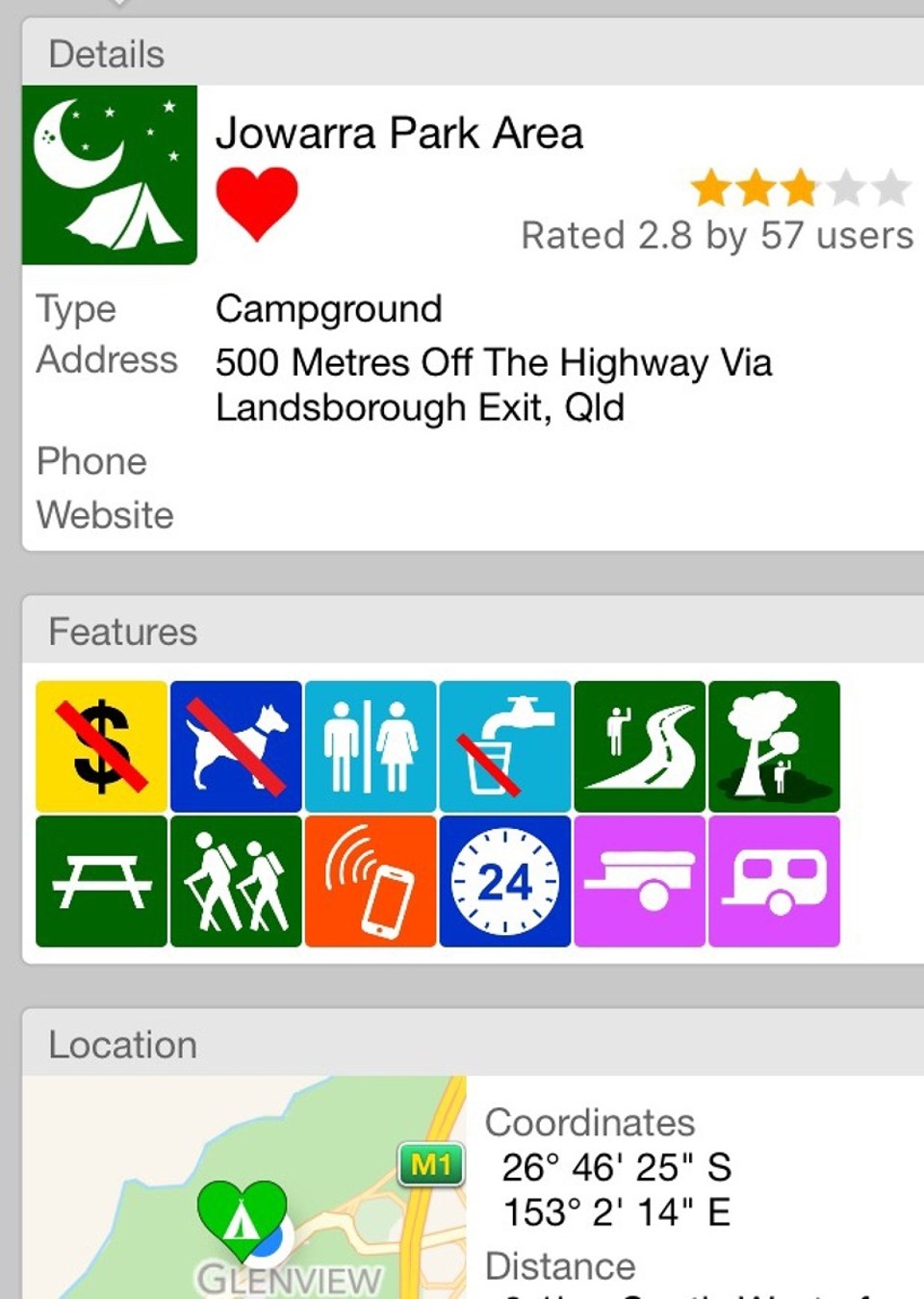Screen dimensions: 924x1299
Task: Tap the free (no dollar) feature icon
Action: click(x=101, y=746)
